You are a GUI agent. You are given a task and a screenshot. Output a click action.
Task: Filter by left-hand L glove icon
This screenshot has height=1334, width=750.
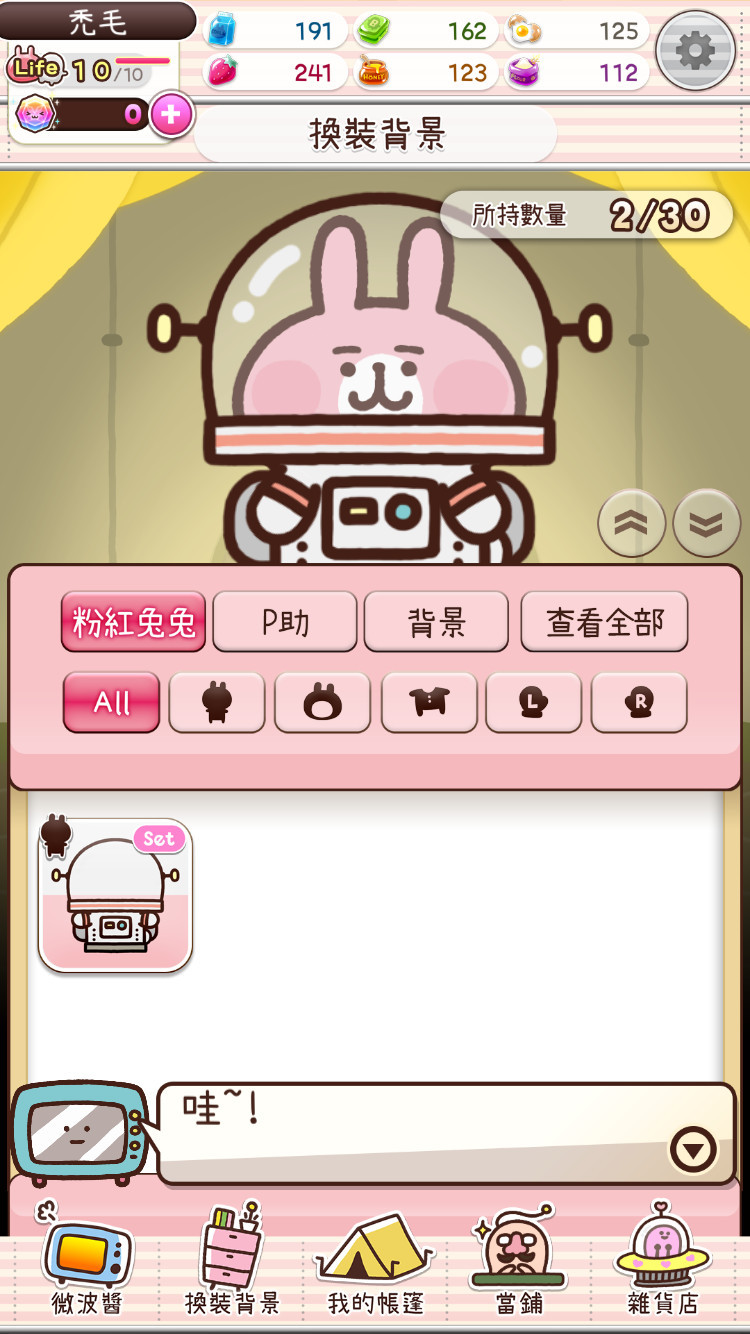534,702
